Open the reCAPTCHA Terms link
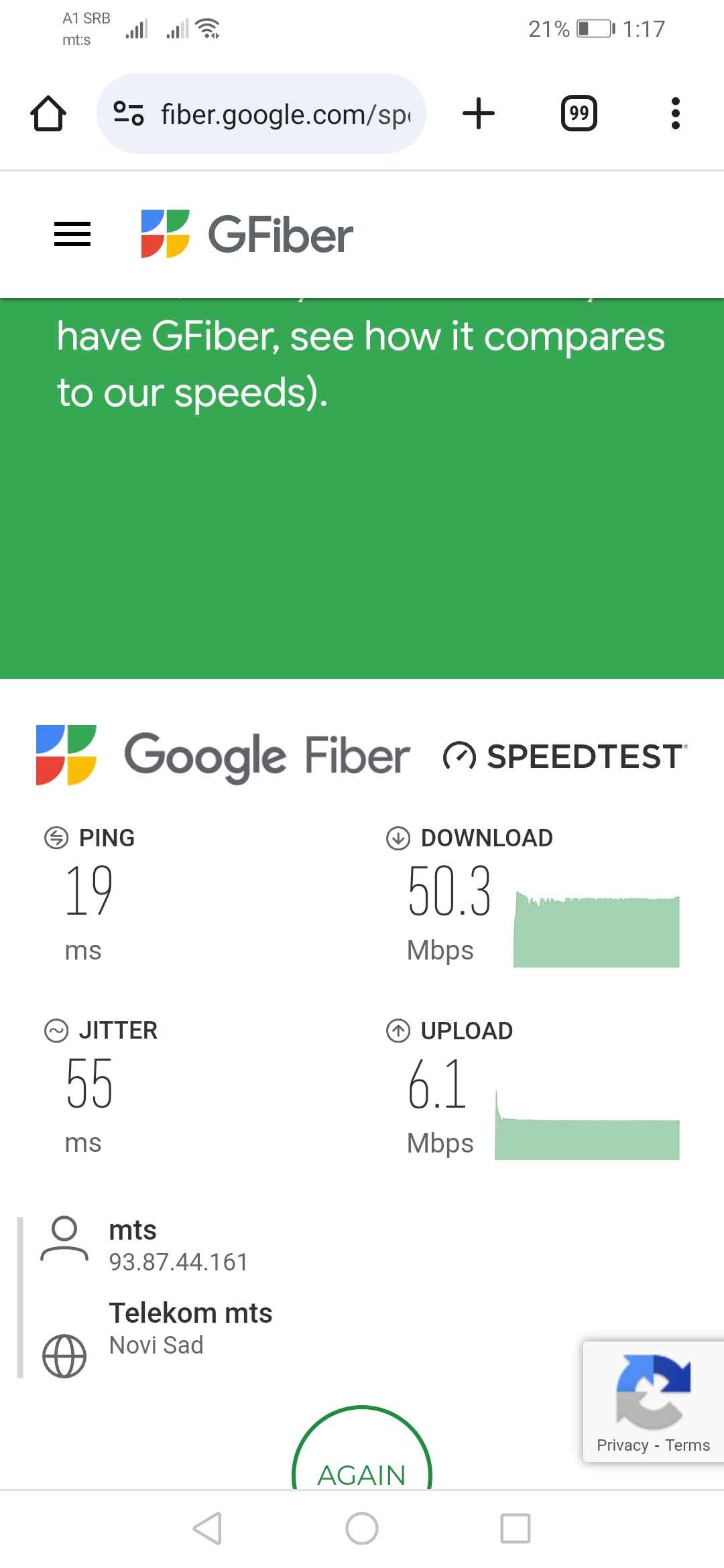 (687, 1445)
